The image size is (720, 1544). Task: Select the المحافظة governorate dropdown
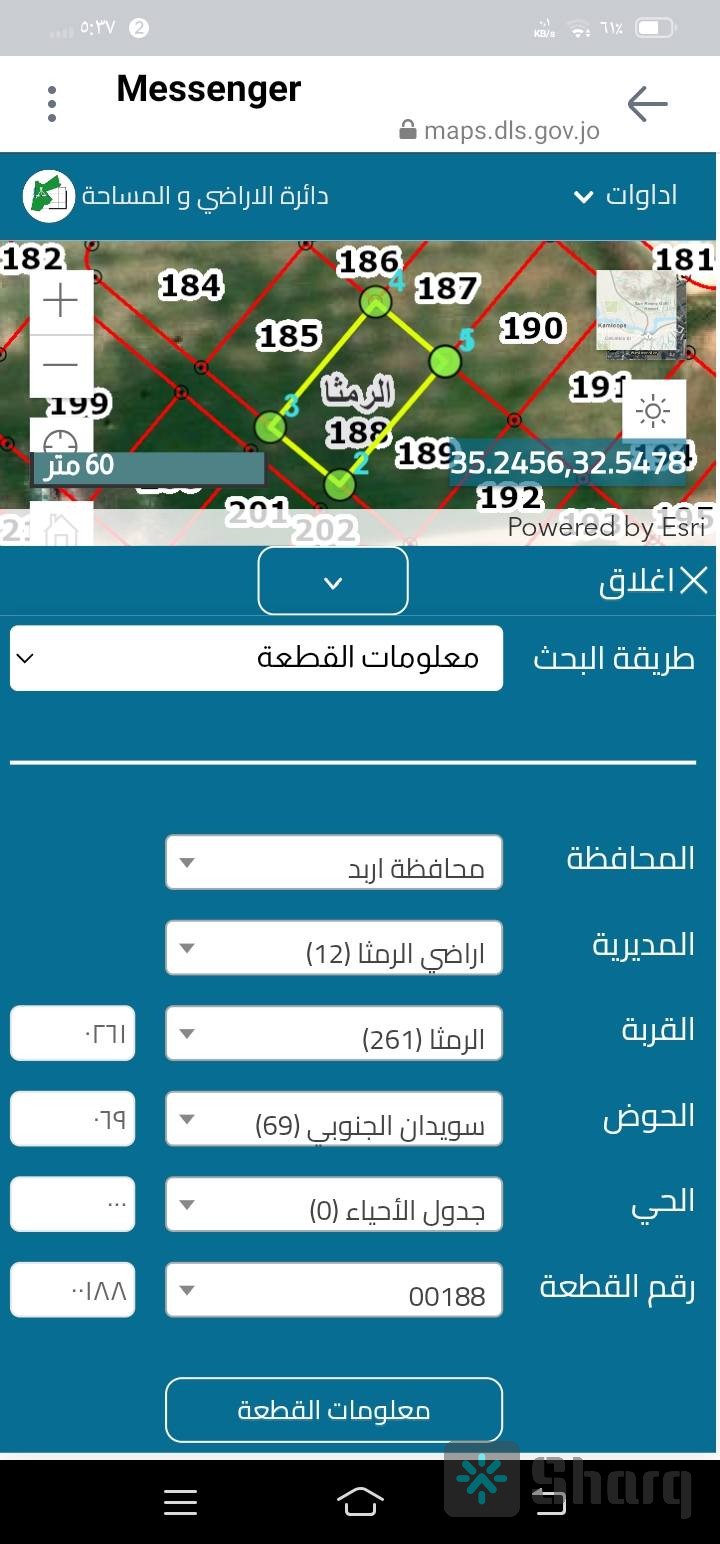coord(333,862)
